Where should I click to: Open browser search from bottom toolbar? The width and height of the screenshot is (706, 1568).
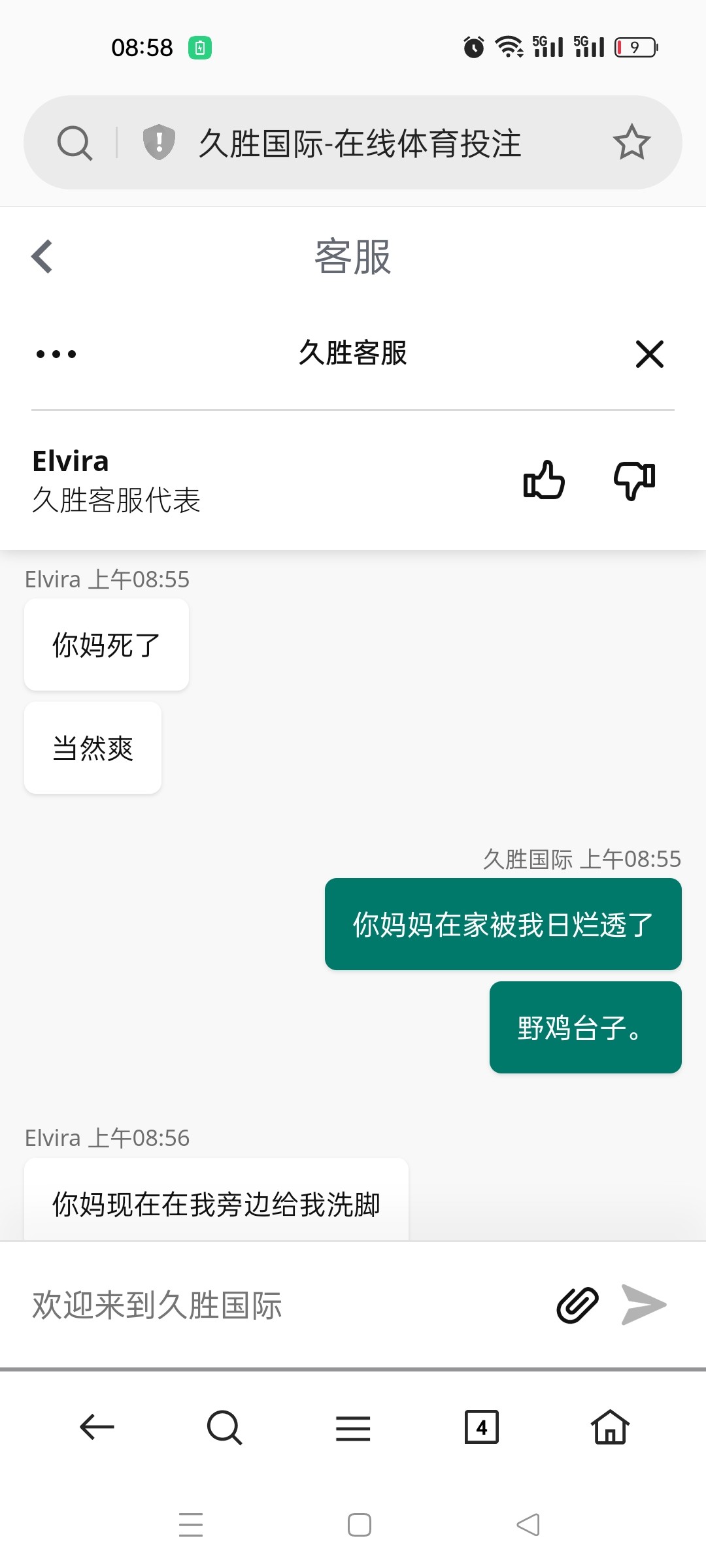pyautogui.click(x=224, y=1427)
